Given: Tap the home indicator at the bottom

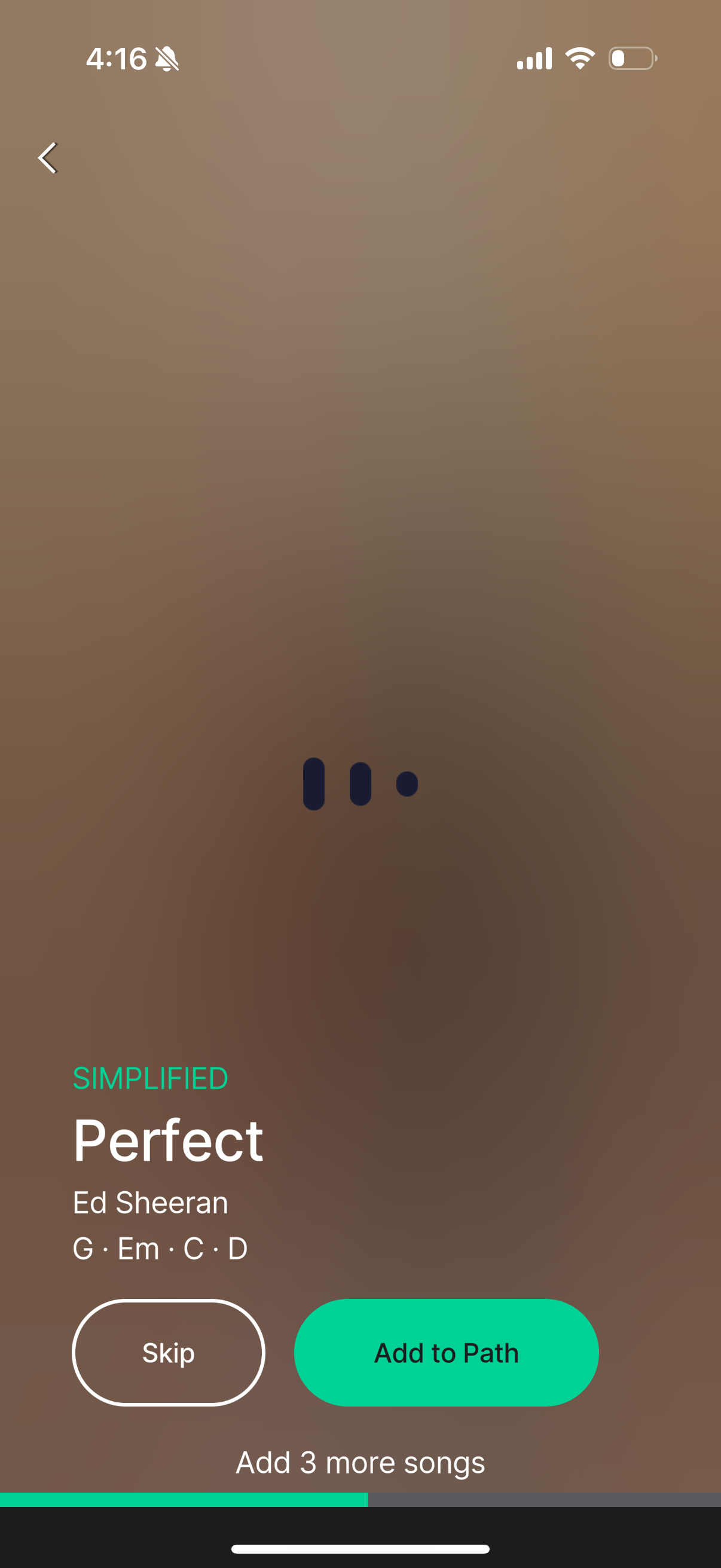Looking at the screenshot, I should [360, 1548].
